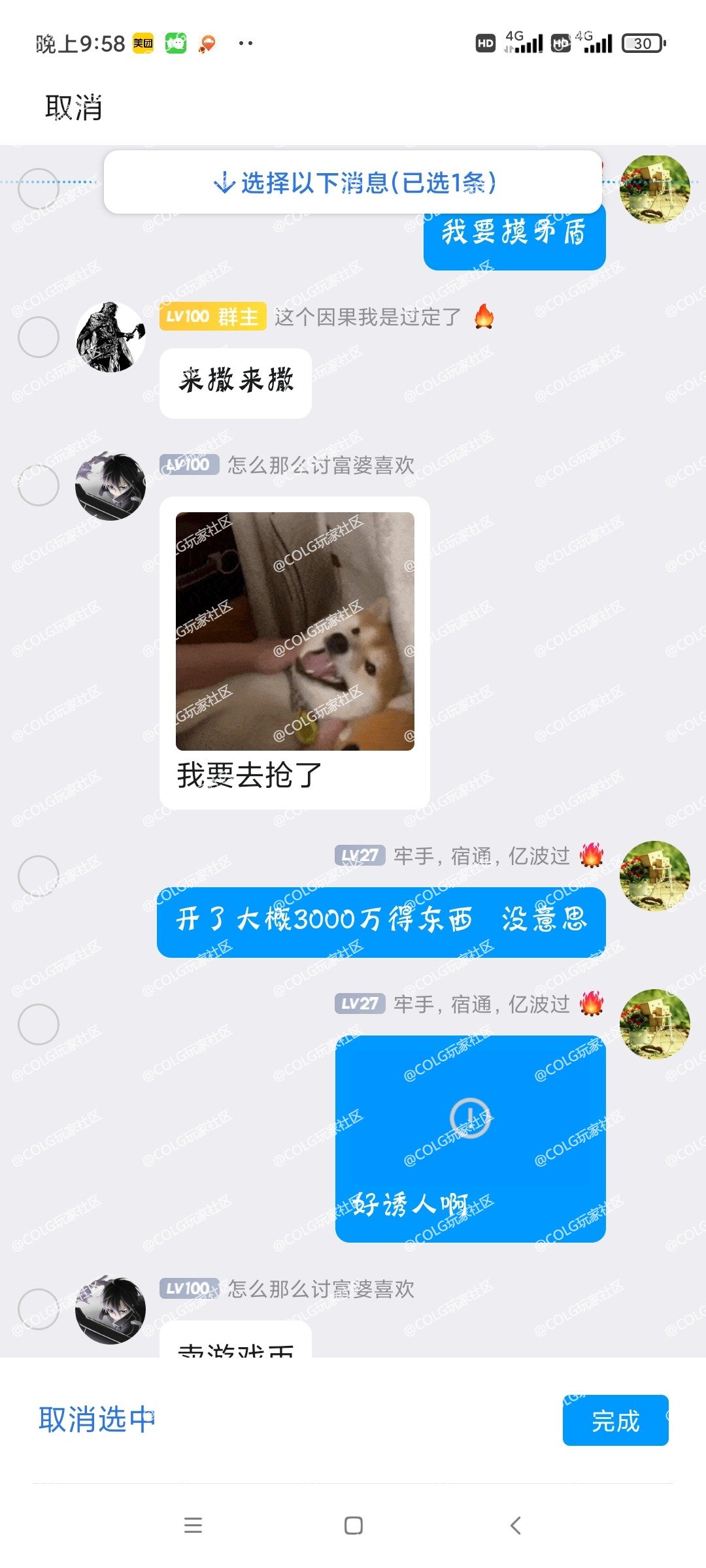Select the 来撒来撒 message checkbox

(39, 337)
